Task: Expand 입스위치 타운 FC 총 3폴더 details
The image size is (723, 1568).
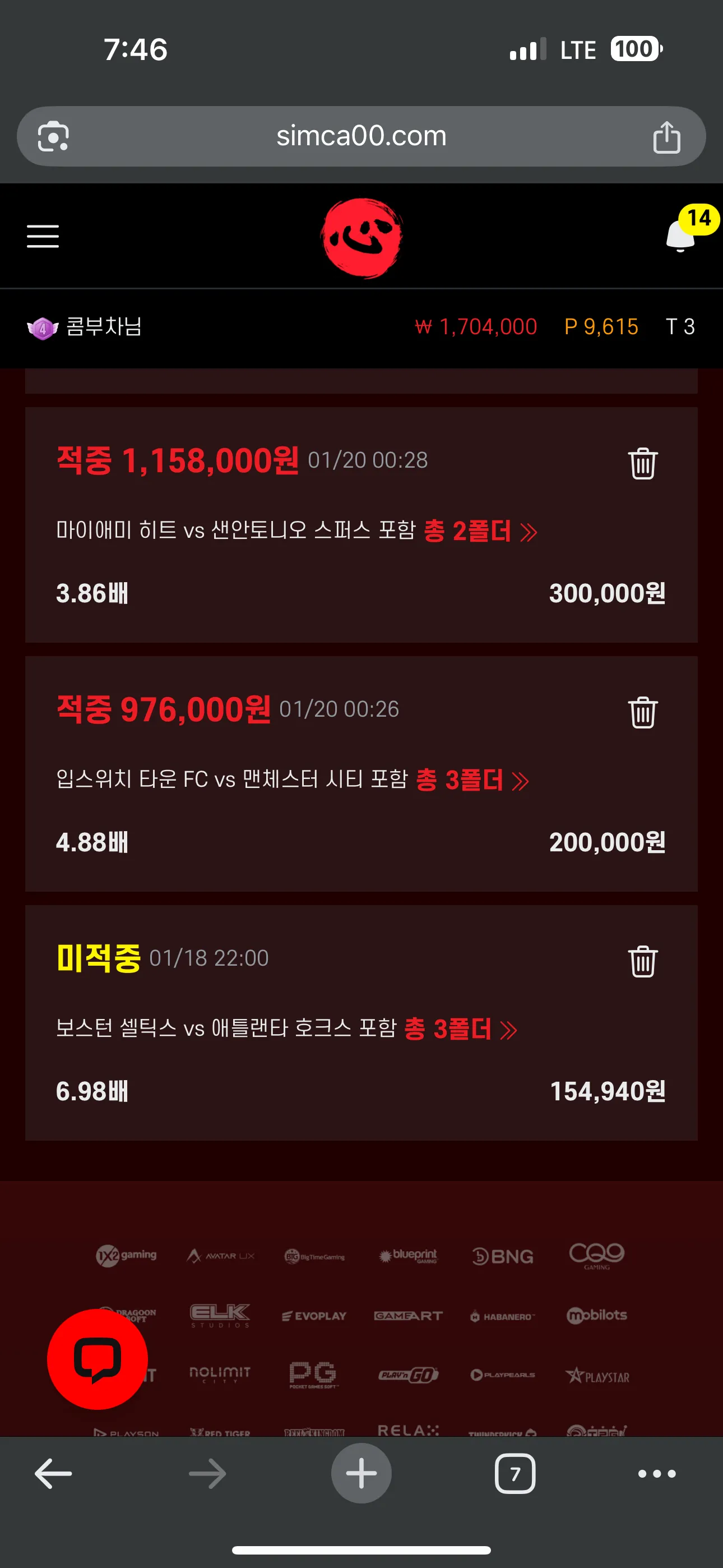Action: coord(472,780)
